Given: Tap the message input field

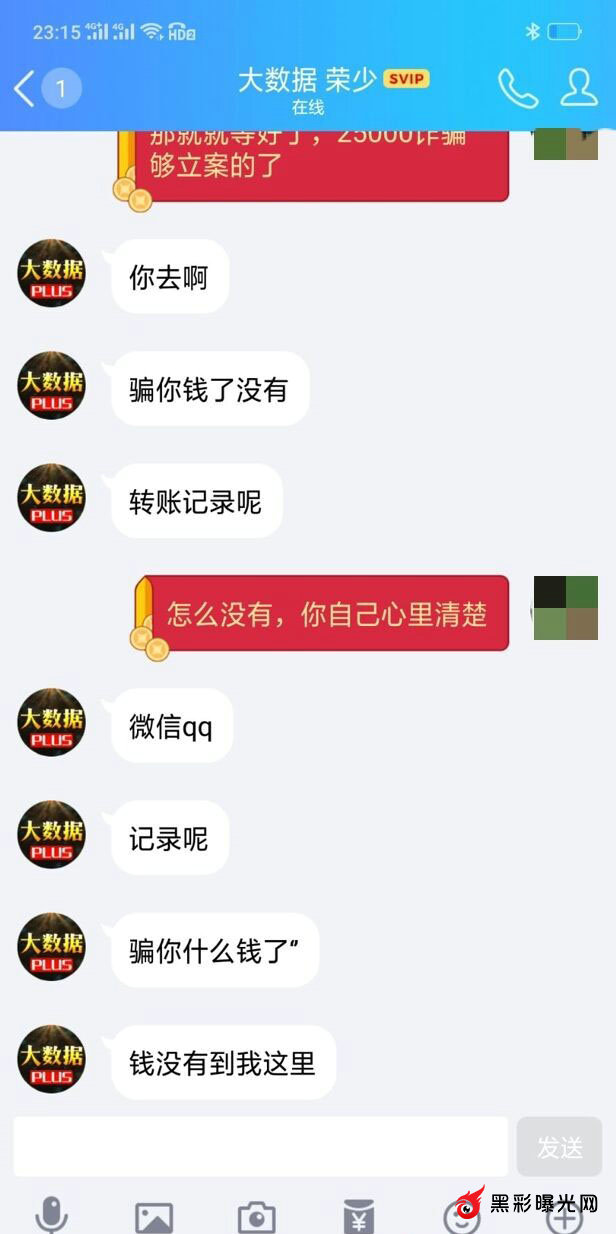Looking at the screenshot, I should click(x=260, y=1146).
